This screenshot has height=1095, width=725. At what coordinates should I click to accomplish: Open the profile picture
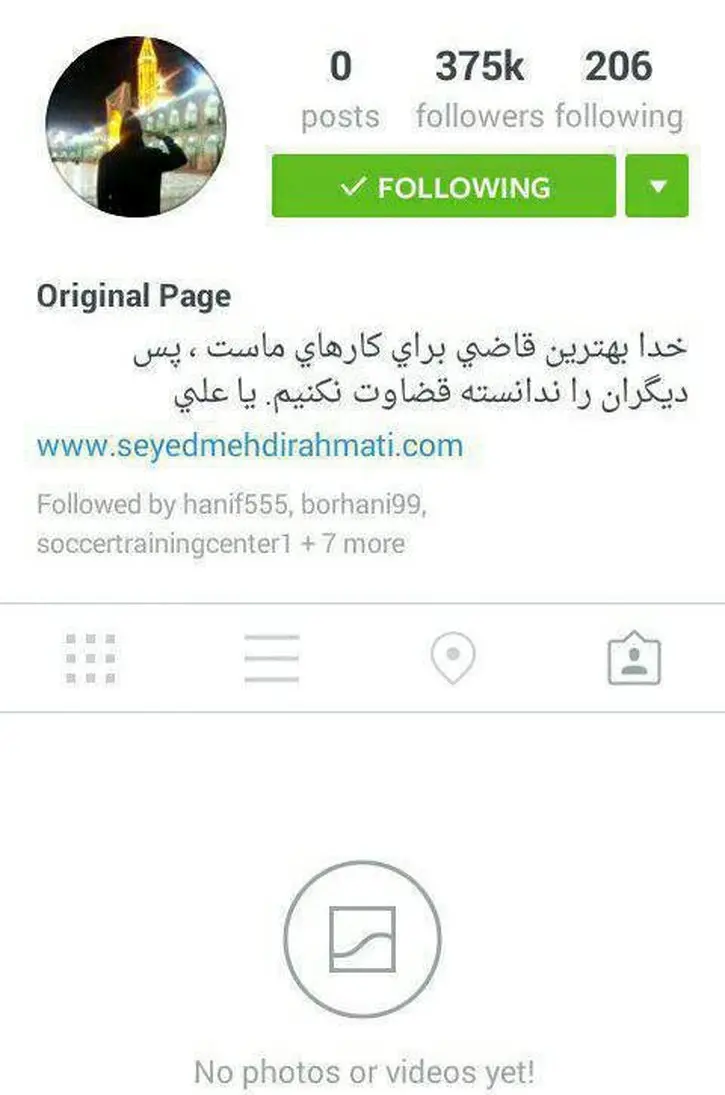pyautogui.click(x=135, y=127)
